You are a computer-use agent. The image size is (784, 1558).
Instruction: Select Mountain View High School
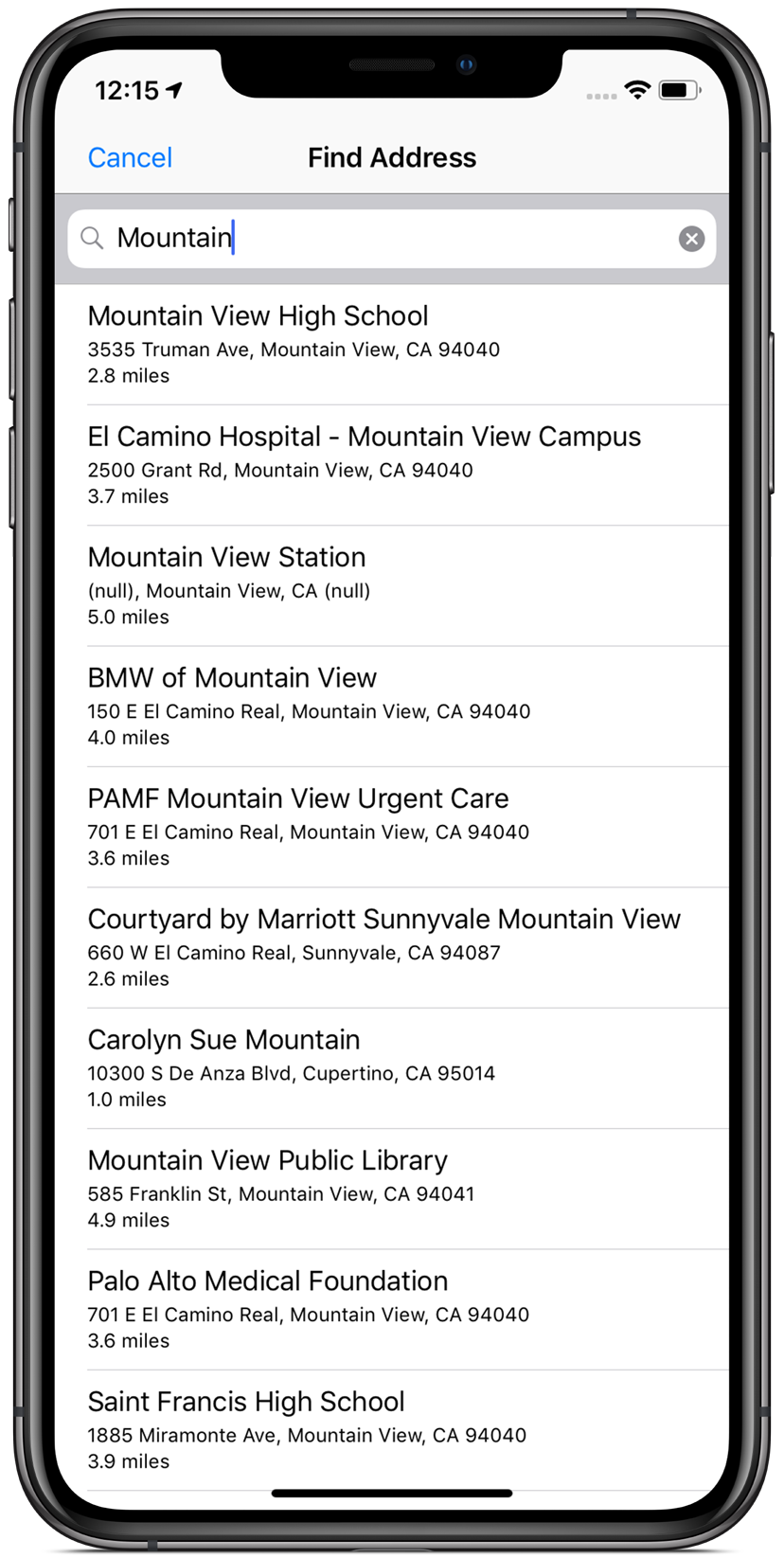tap(391, 345)
